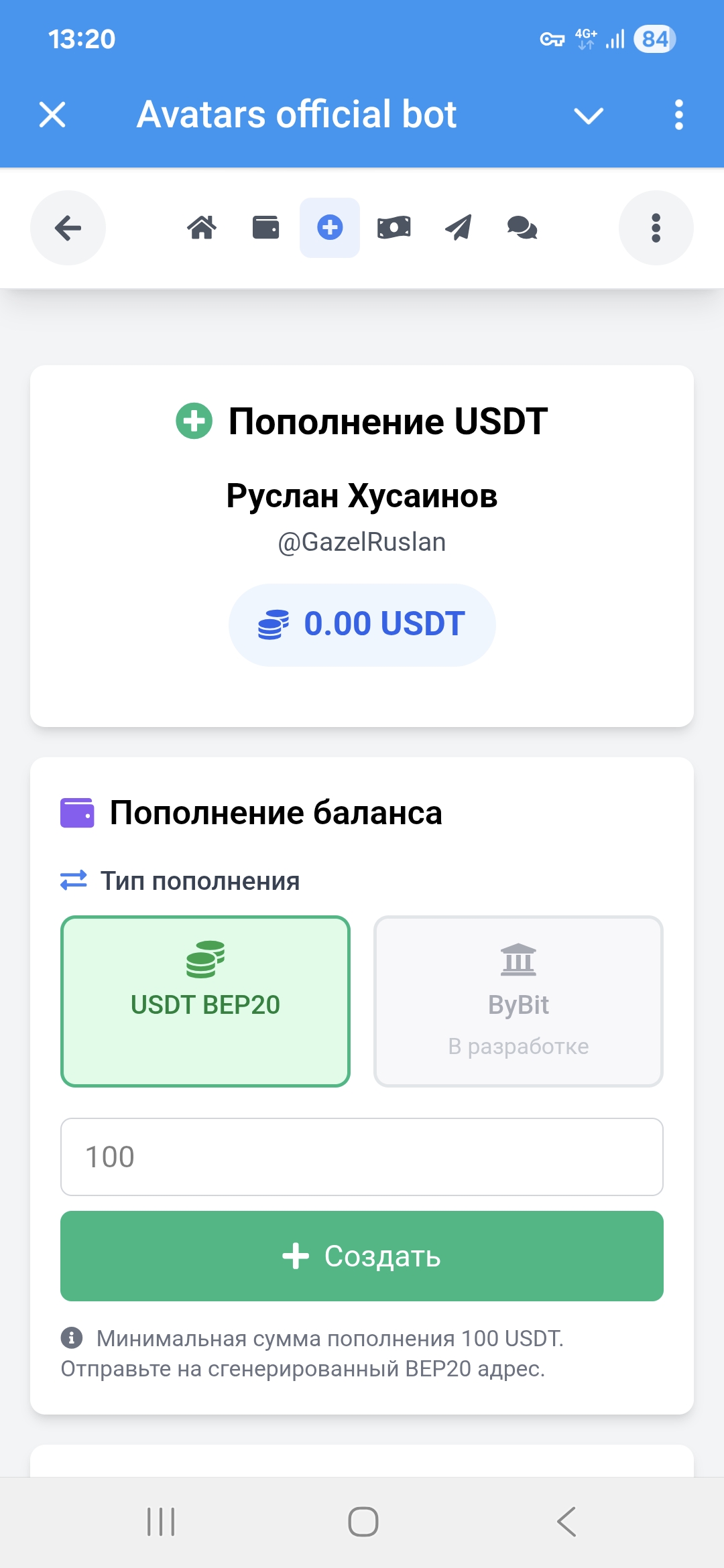This screenshot has width=724, height=1568.
Task: Open the home icon in the toolbar
Action: (x=202, y=228)
